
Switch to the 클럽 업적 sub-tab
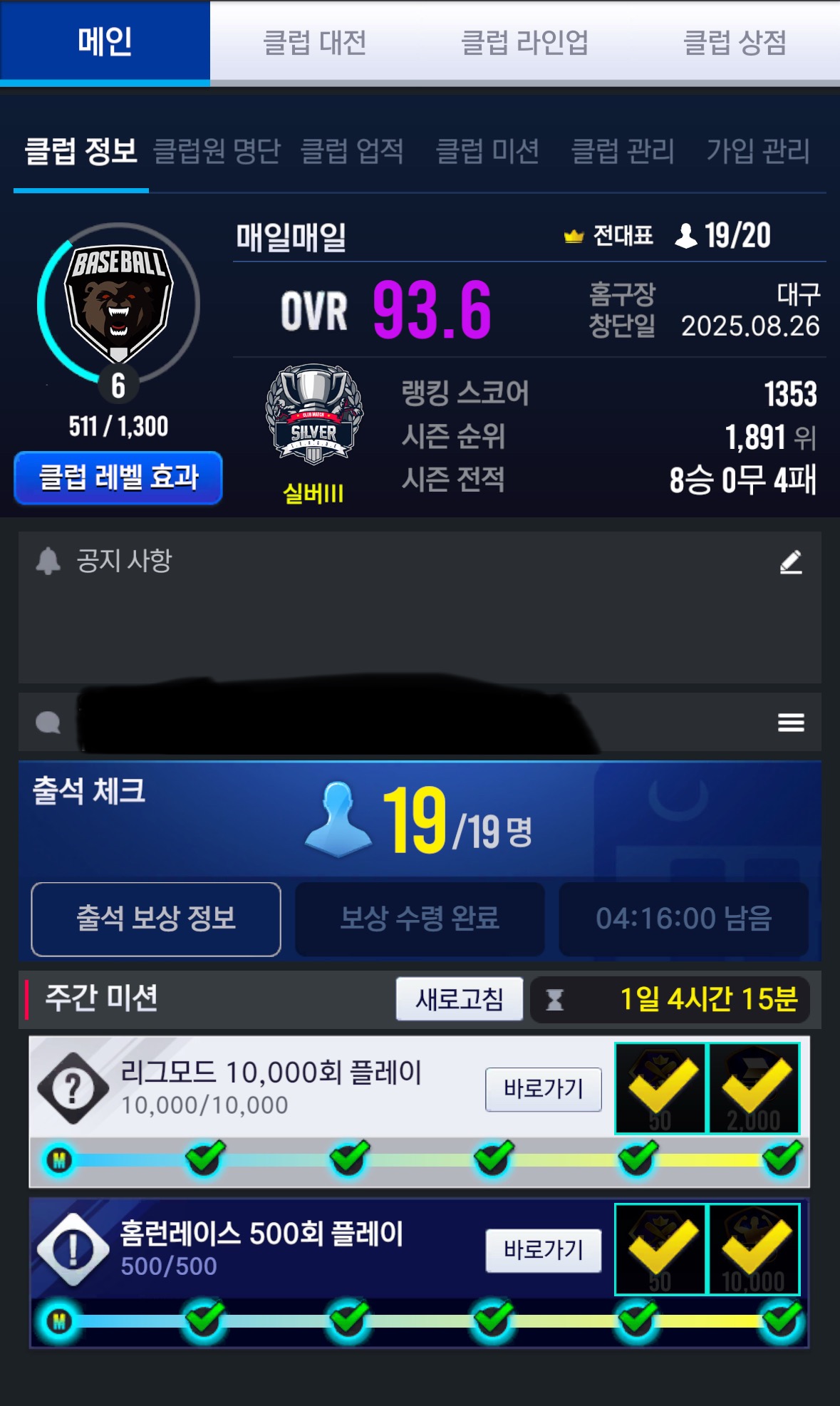pos(352,151)
